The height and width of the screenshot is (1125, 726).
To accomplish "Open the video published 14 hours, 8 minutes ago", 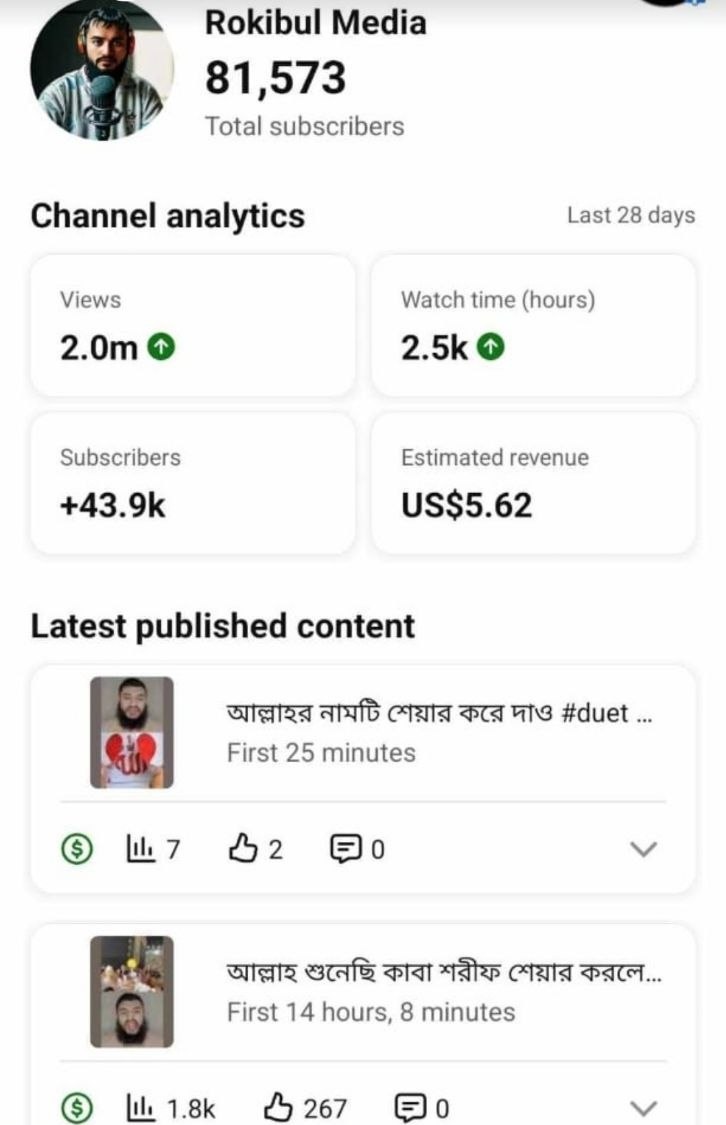I will pos(440,992).
